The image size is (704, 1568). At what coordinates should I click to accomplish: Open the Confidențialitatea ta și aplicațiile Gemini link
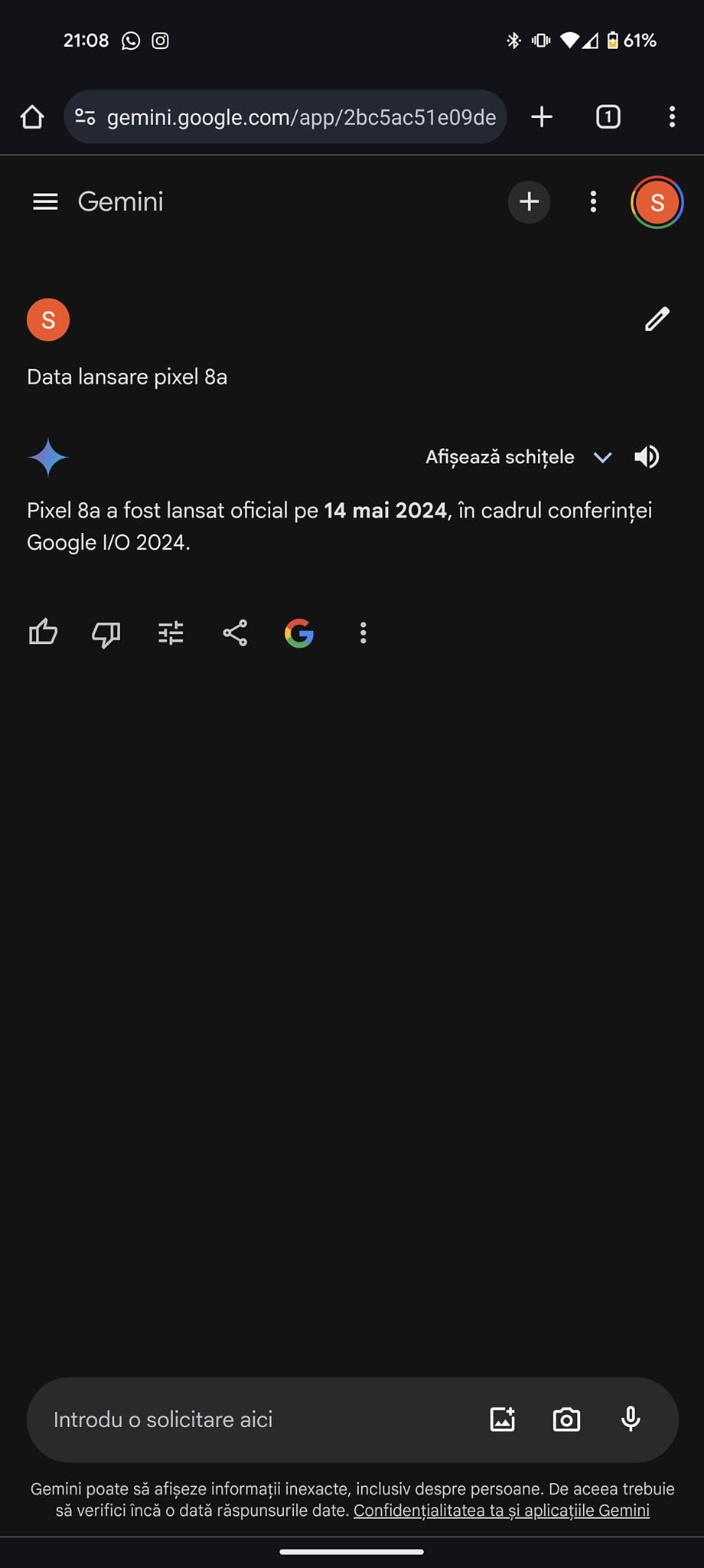tap(501, 1511)
